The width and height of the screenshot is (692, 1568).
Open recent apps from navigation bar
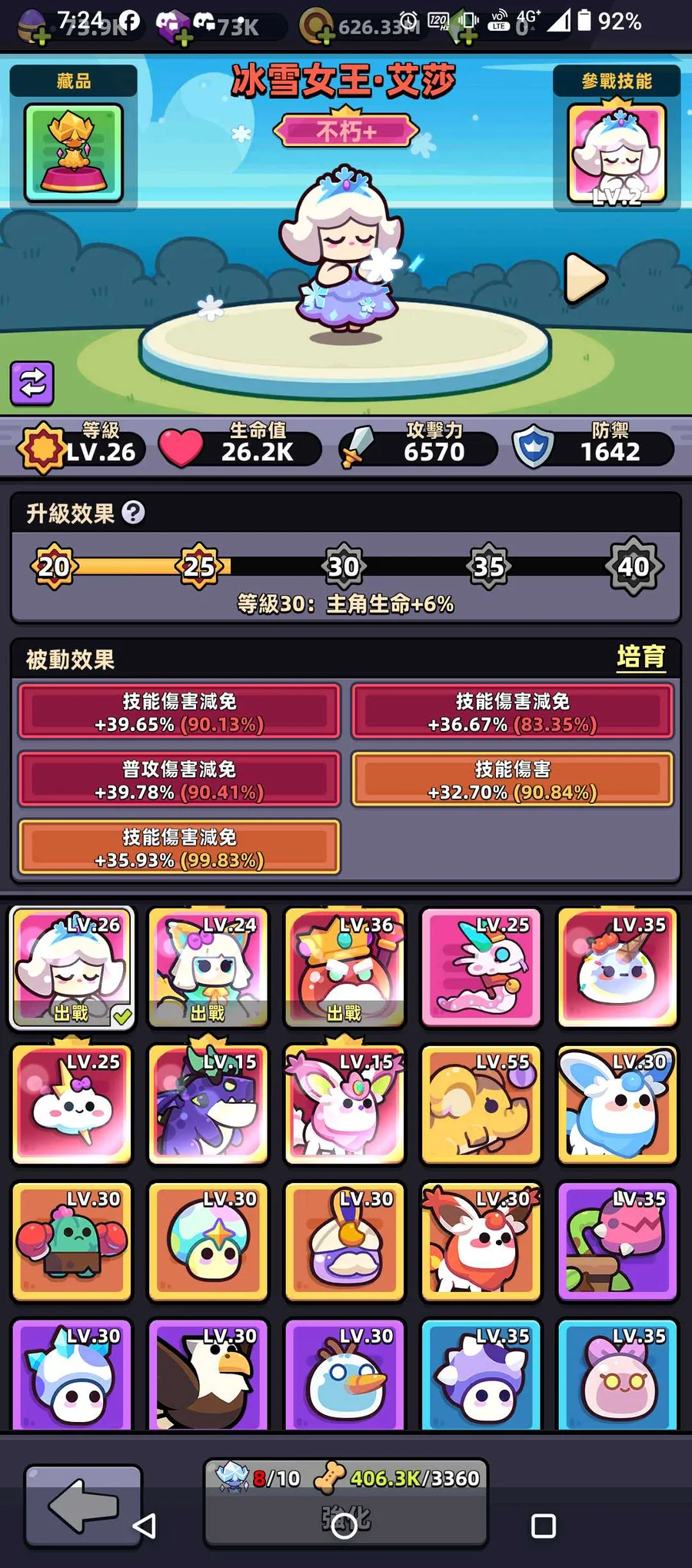click(544, 1526)
